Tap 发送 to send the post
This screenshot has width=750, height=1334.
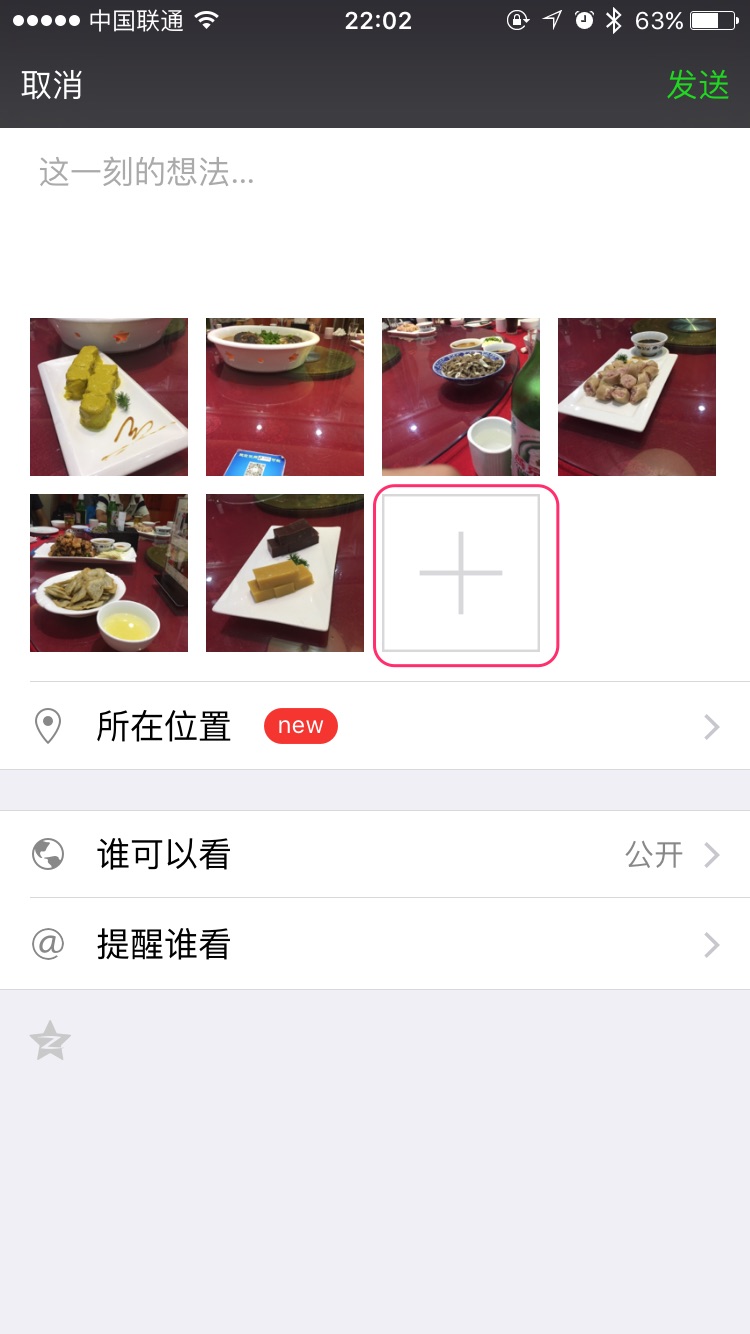698,86
